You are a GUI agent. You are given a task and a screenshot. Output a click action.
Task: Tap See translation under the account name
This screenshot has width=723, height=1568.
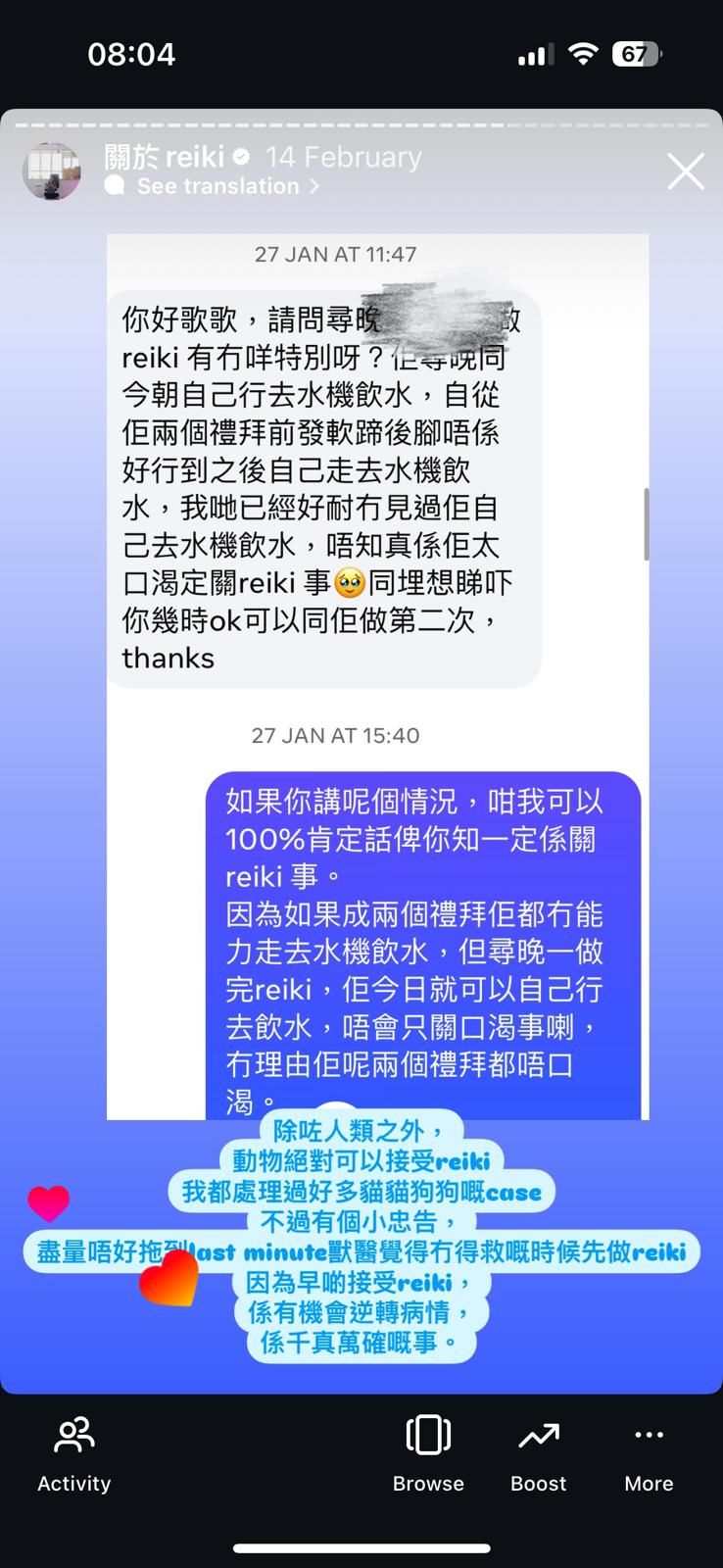click(218, 186)
